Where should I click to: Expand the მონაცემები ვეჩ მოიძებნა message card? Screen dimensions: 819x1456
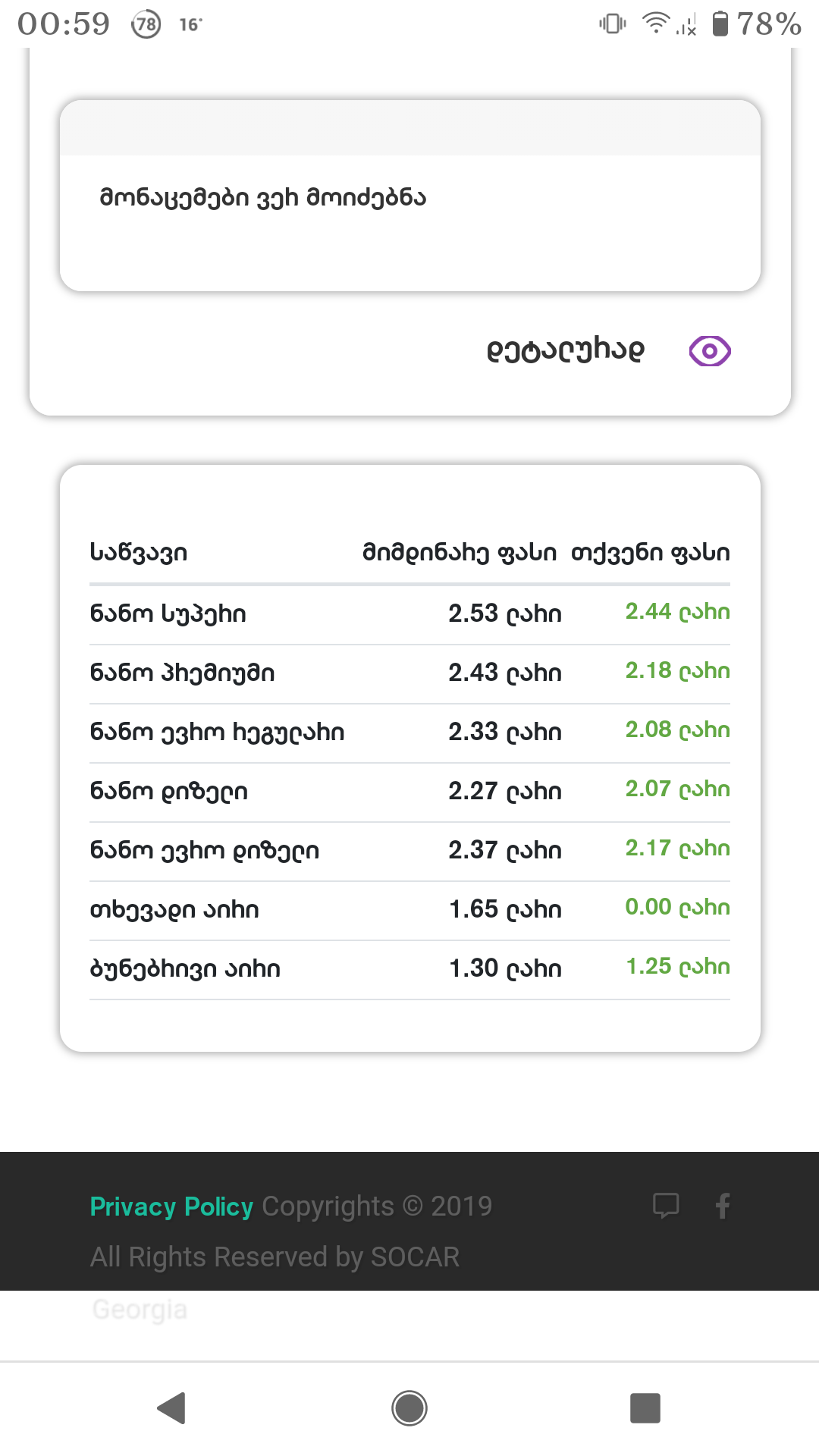click(409, 197)
